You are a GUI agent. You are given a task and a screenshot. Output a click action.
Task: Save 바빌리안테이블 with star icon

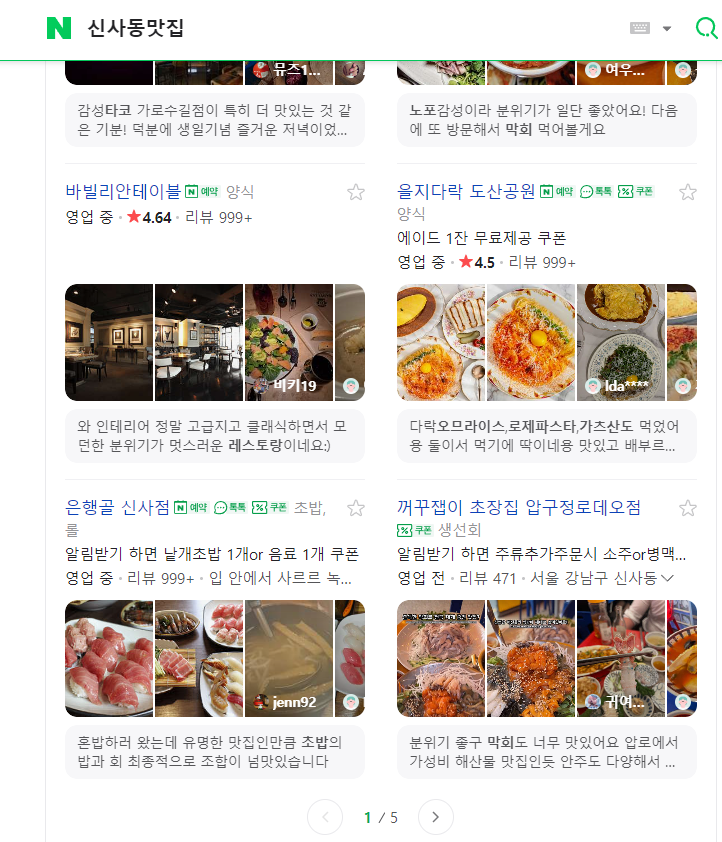click(x=355, y=192)
